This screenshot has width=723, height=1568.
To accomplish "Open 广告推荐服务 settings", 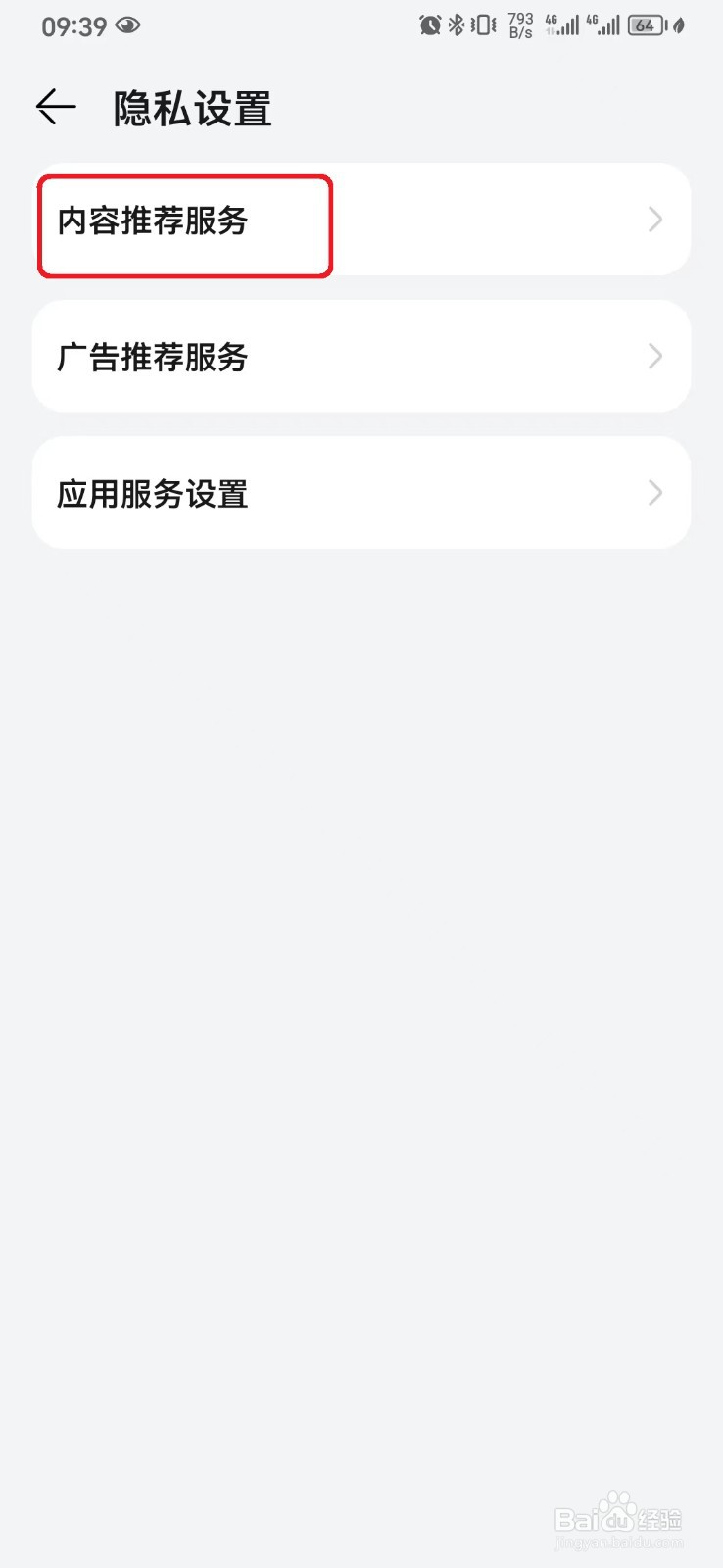I will point(361,356).
